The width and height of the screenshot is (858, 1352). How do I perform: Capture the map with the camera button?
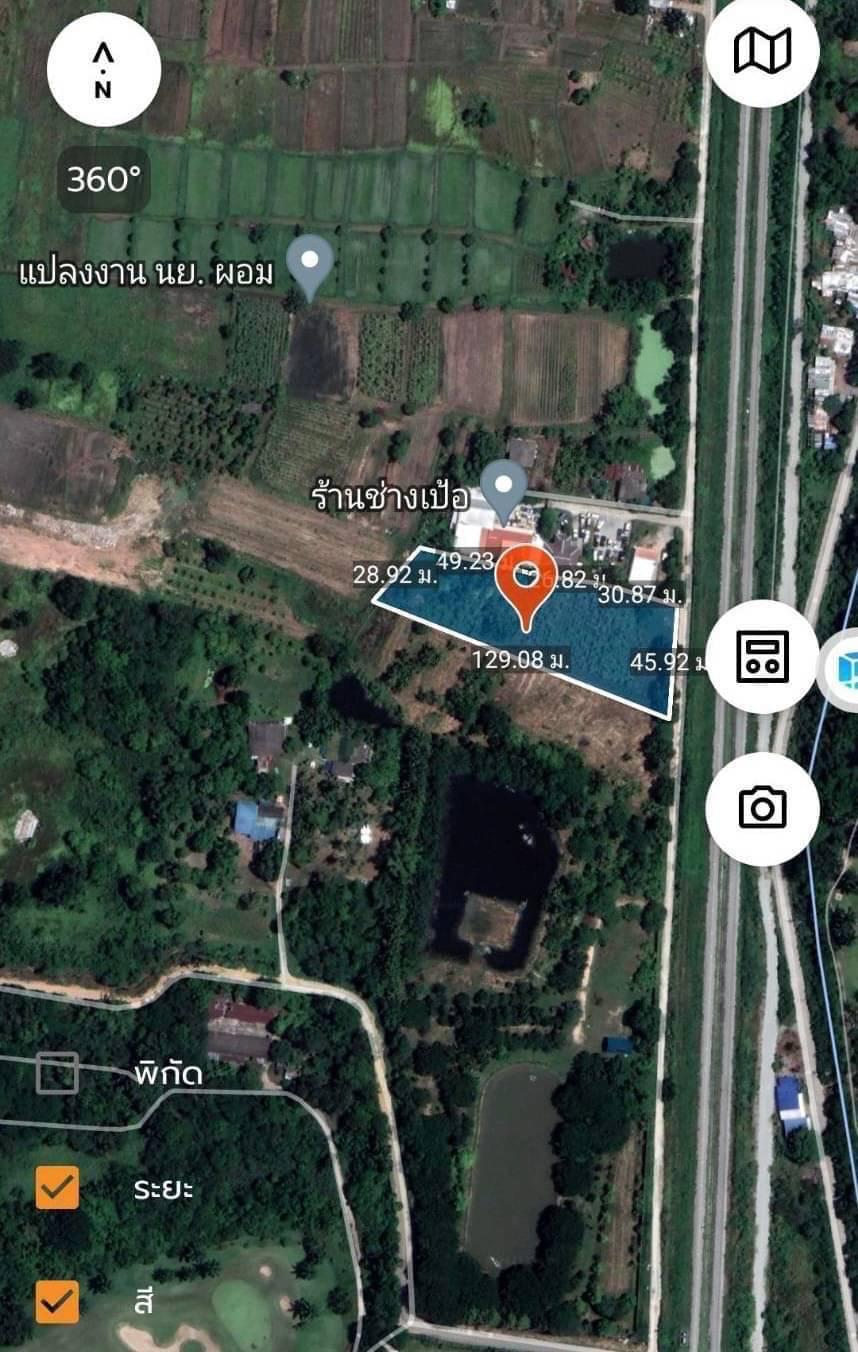(762, 807)
